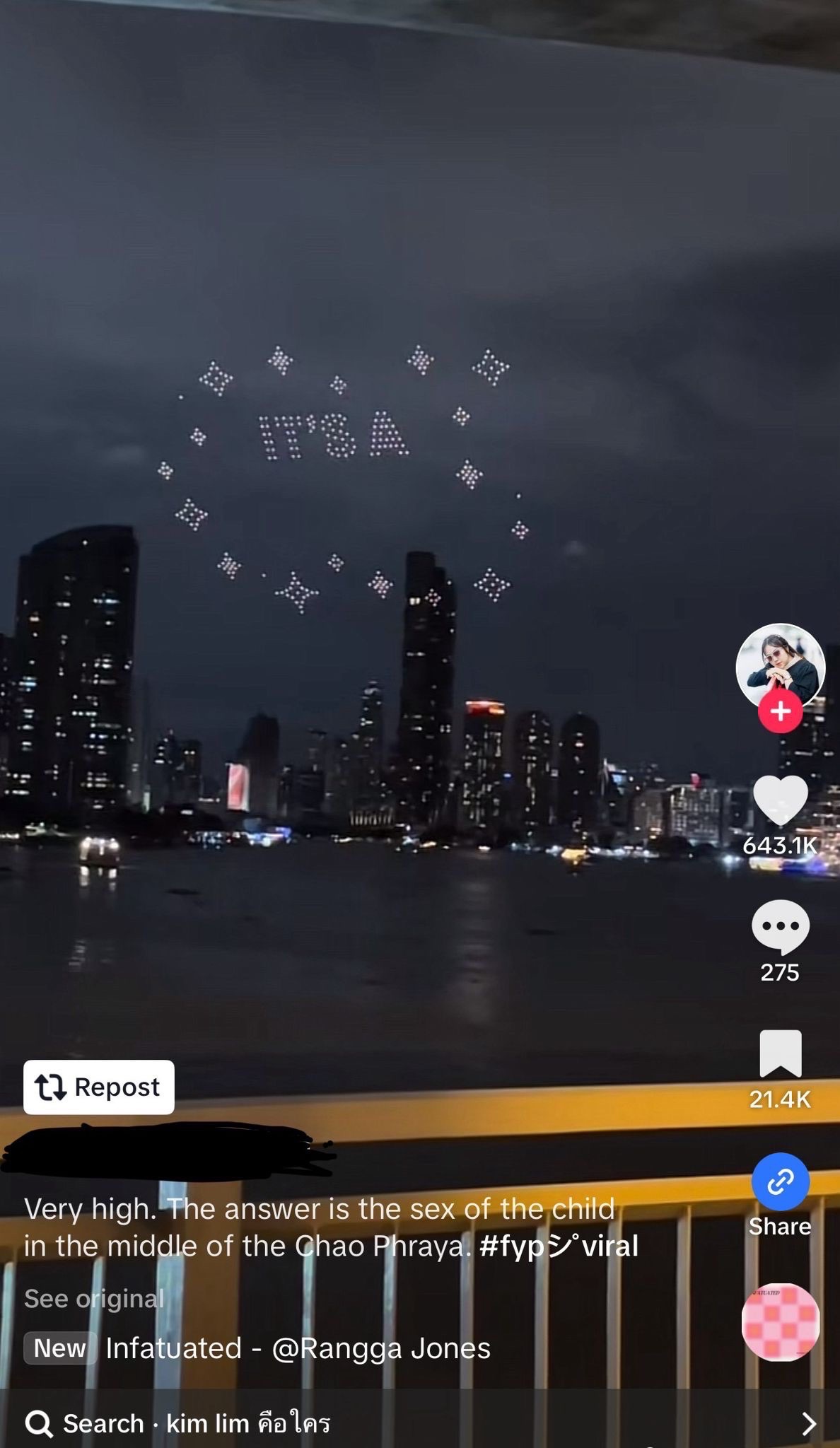This screenshot has width=840, height=1448.
Task: Tap the Repost button
Action: (99, 1087)
